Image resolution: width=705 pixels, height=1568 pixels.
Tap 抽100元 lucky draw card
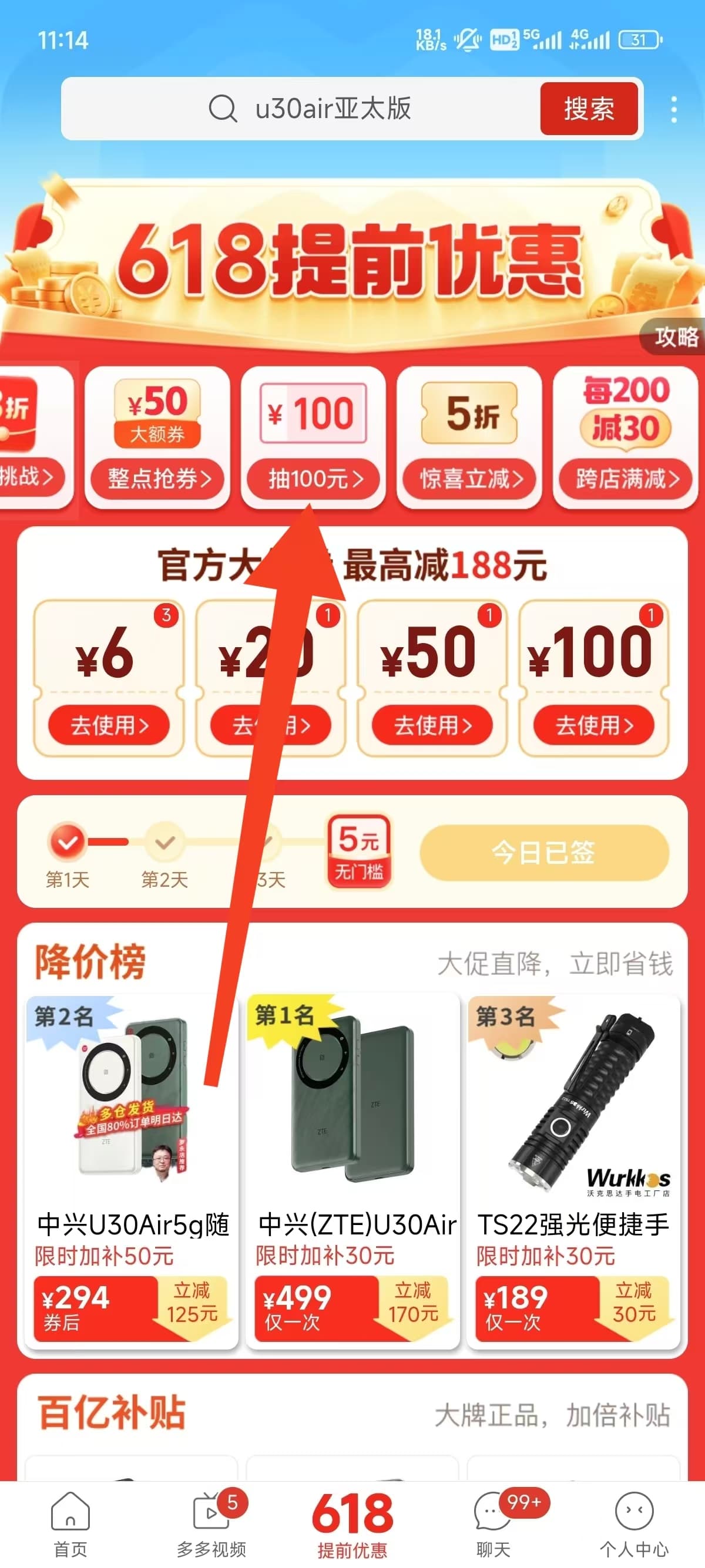tap(314, 437)
